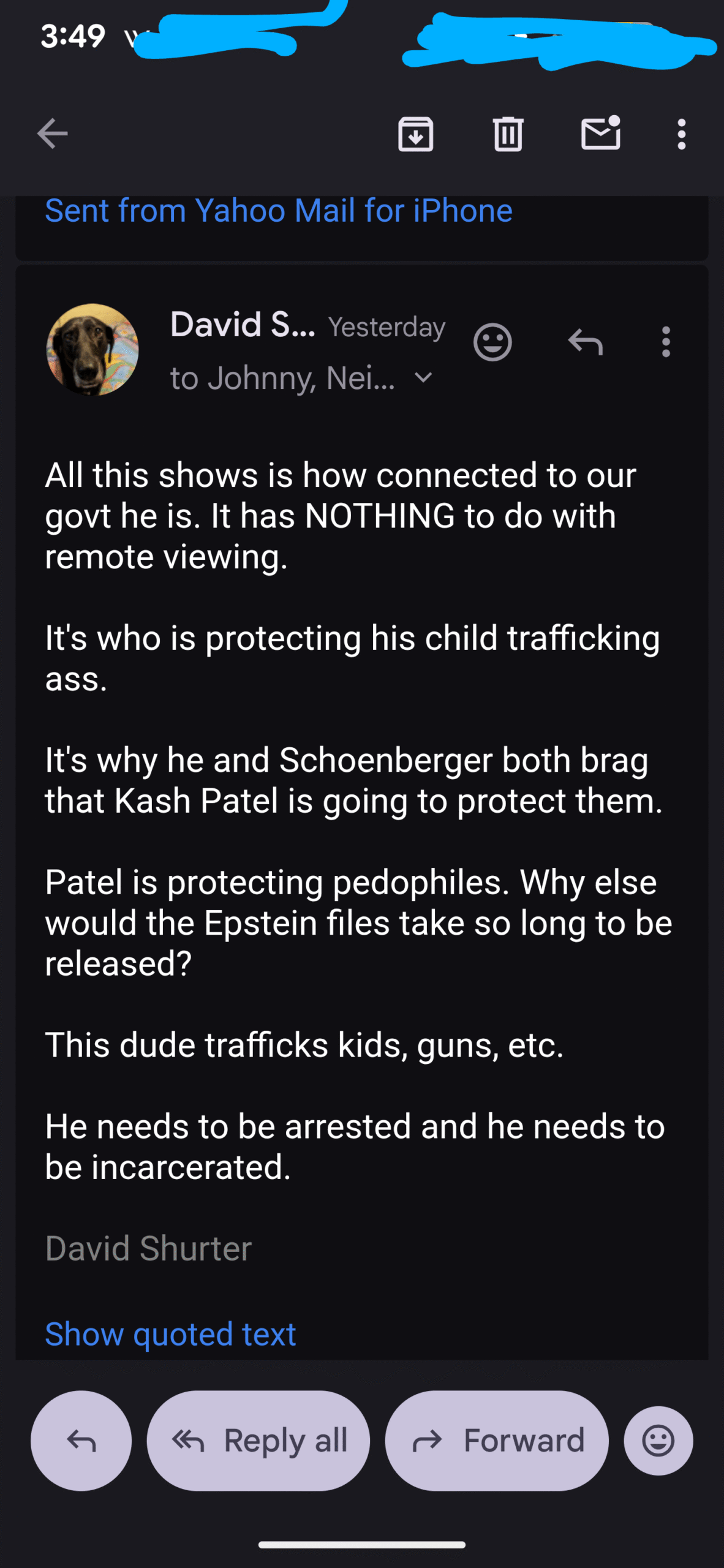Tap the Reply all button

click(258, 1441)
